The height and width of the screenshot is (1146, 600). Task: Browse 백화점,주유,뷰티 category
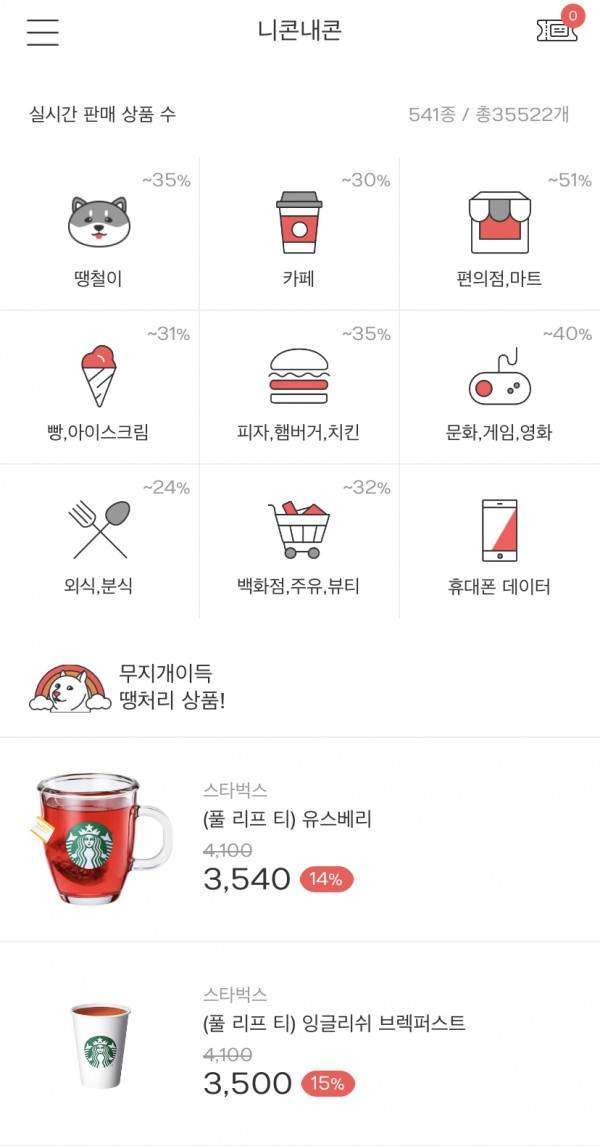coord(298,543)
